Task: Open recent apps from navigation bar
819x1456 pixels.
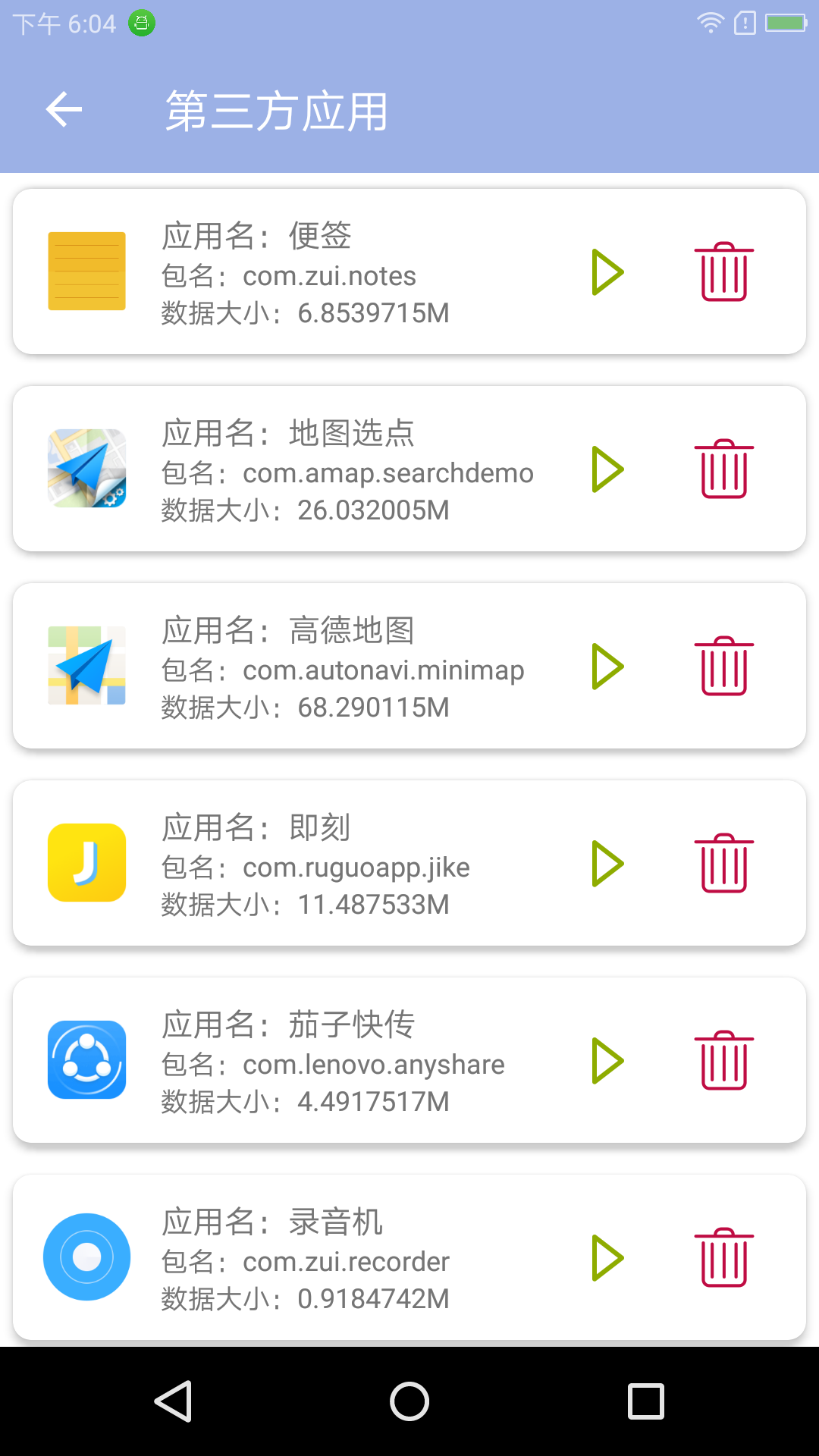Action: pyautogui.click(x=646, y=1401)
